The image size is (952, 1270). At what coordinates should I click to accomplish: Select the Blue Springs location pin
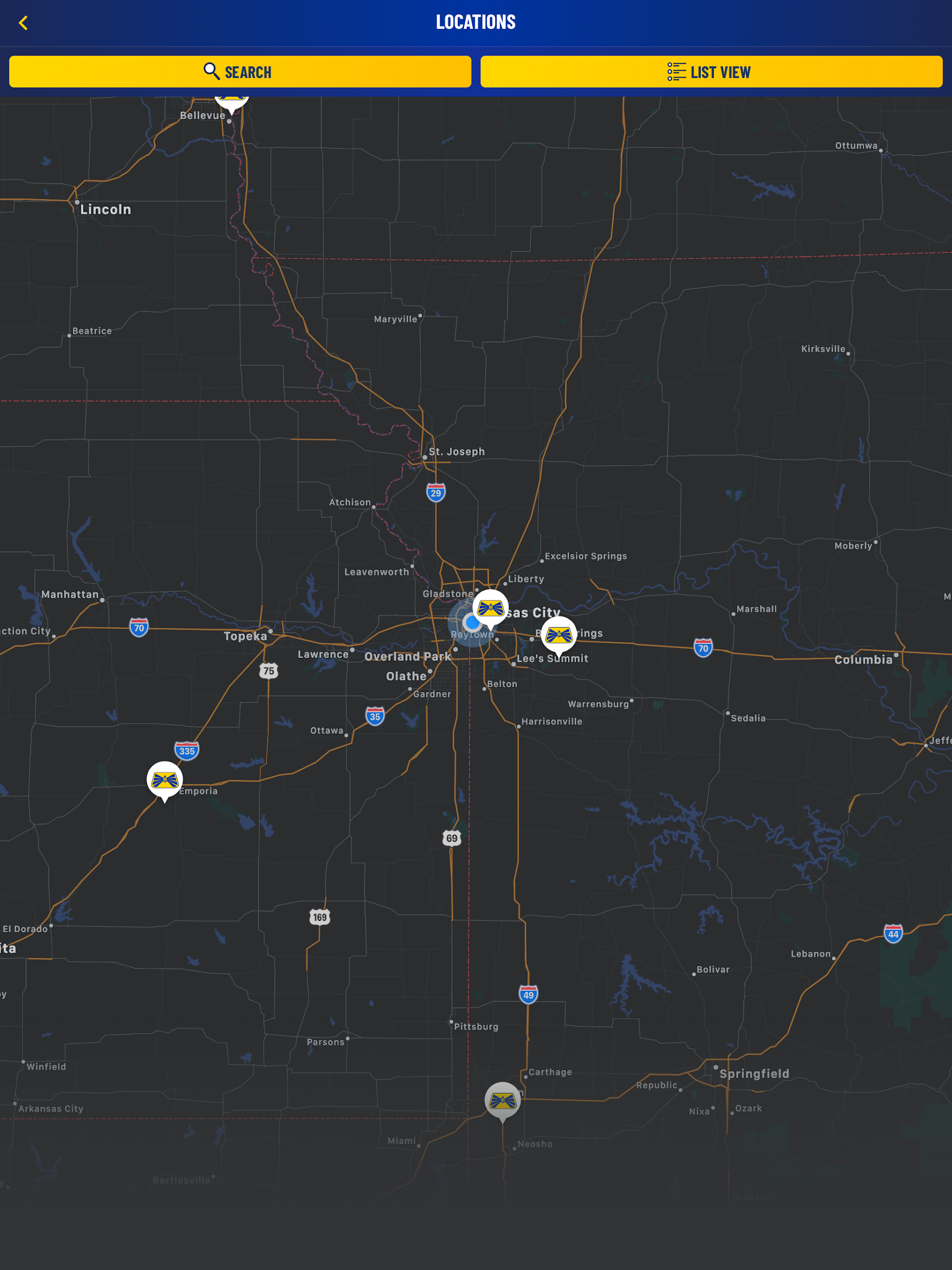tap(559, 634)
